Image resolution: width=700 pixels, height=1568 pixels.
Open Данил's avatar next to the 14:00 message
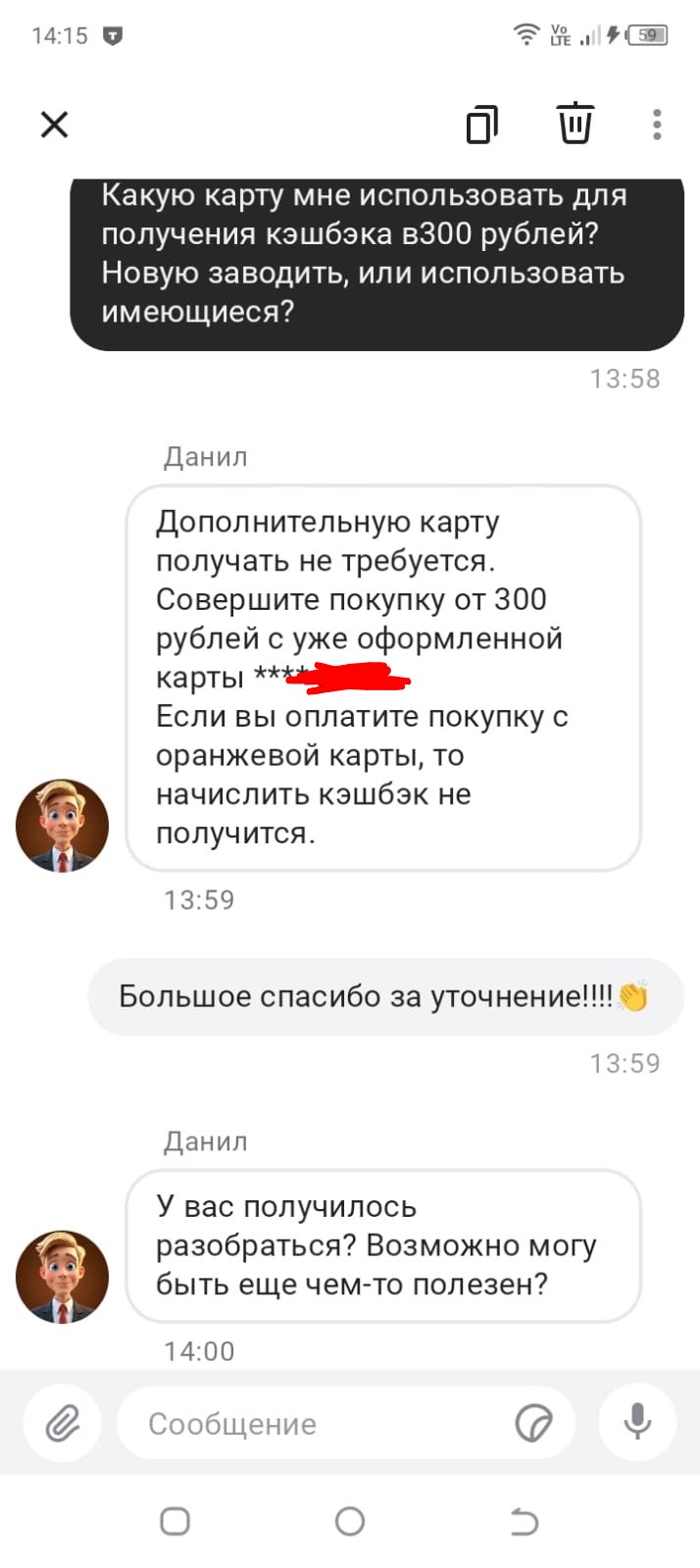click(62, 1277)
